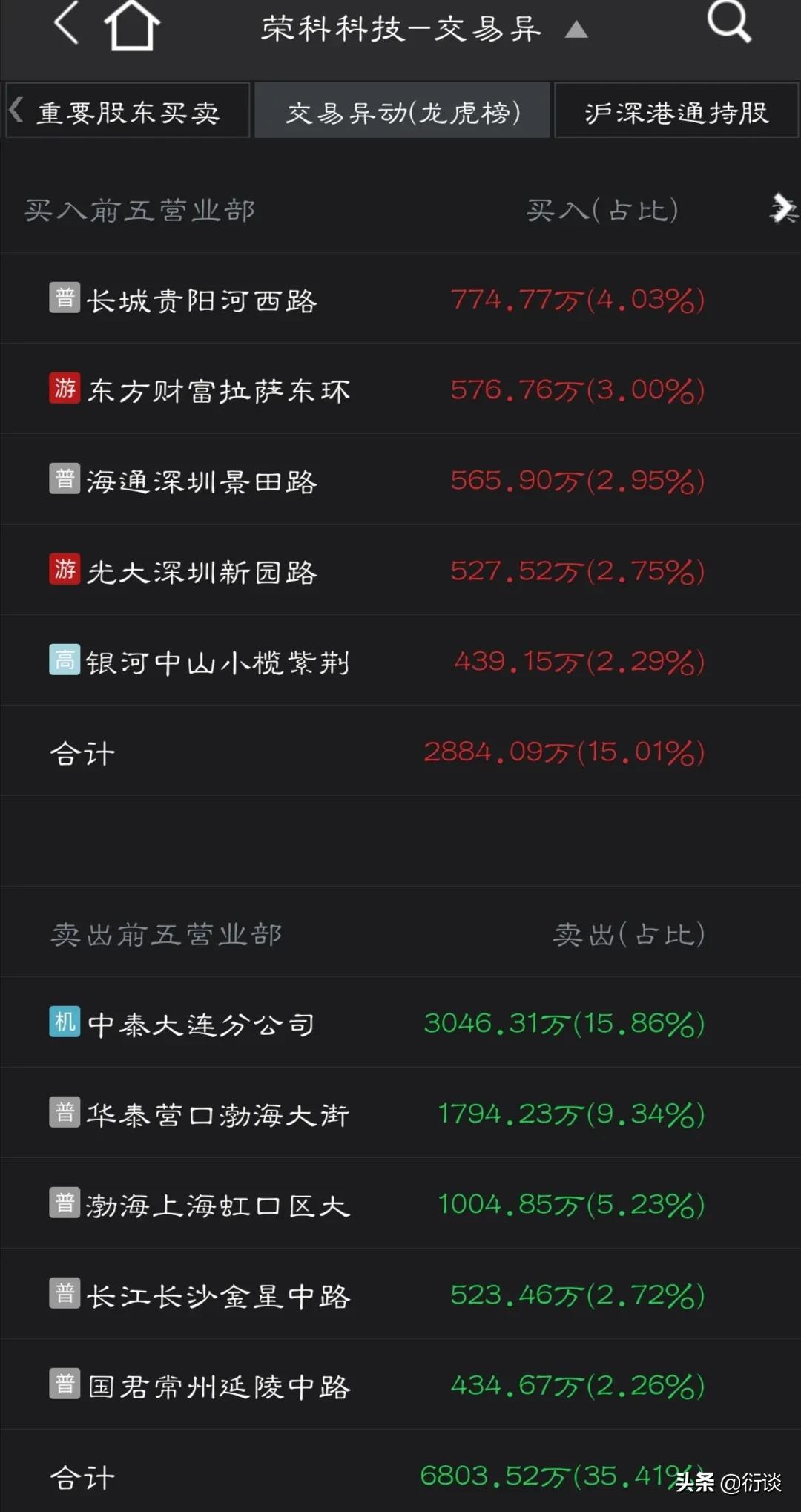
Task: Open search with the magnifier icon
Action: [729, 21]
